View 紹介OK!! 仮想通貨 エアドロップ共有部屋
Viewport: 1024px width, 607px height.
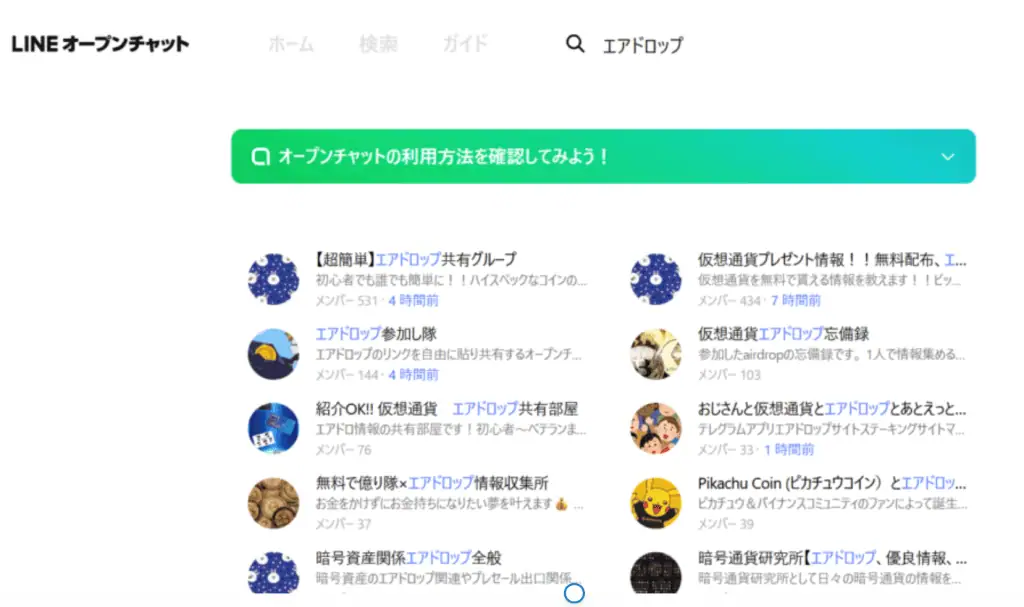coord(446,409)
